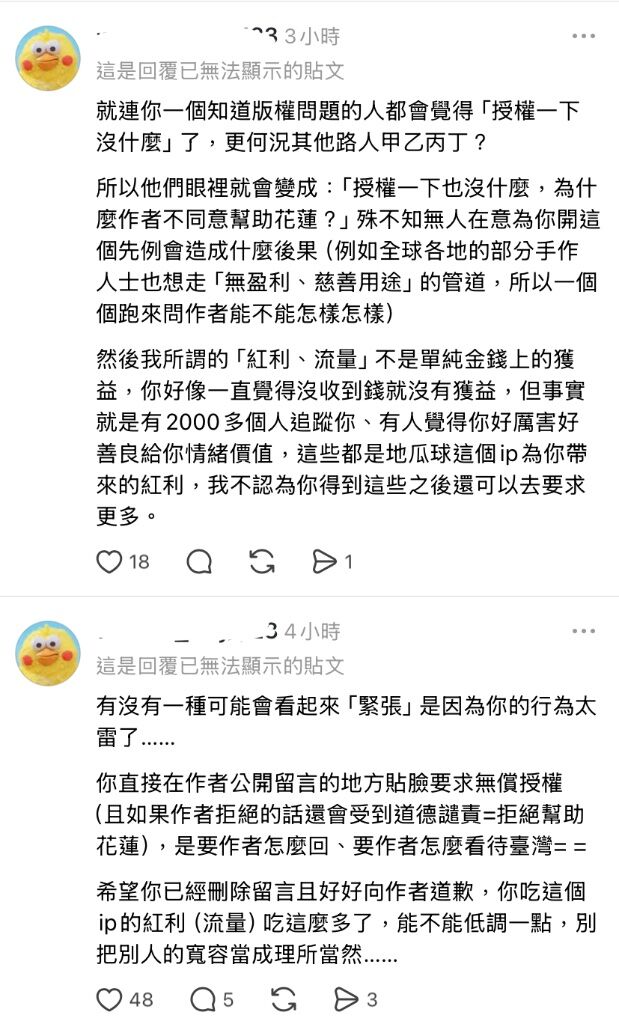Comment on the reply posted 3小時 ago

point(200,562)
